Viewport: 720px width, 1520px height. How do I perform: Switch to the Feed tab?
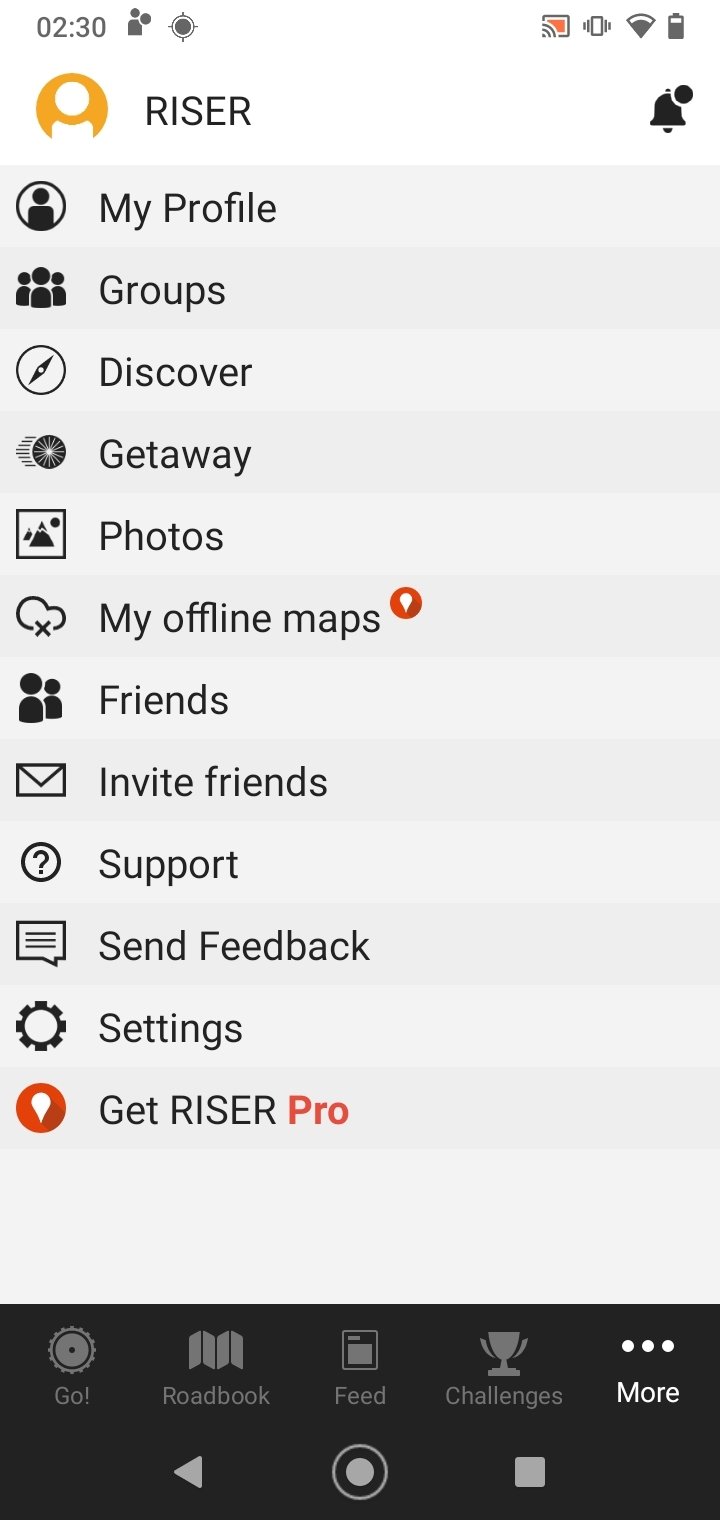(360, 1366)
